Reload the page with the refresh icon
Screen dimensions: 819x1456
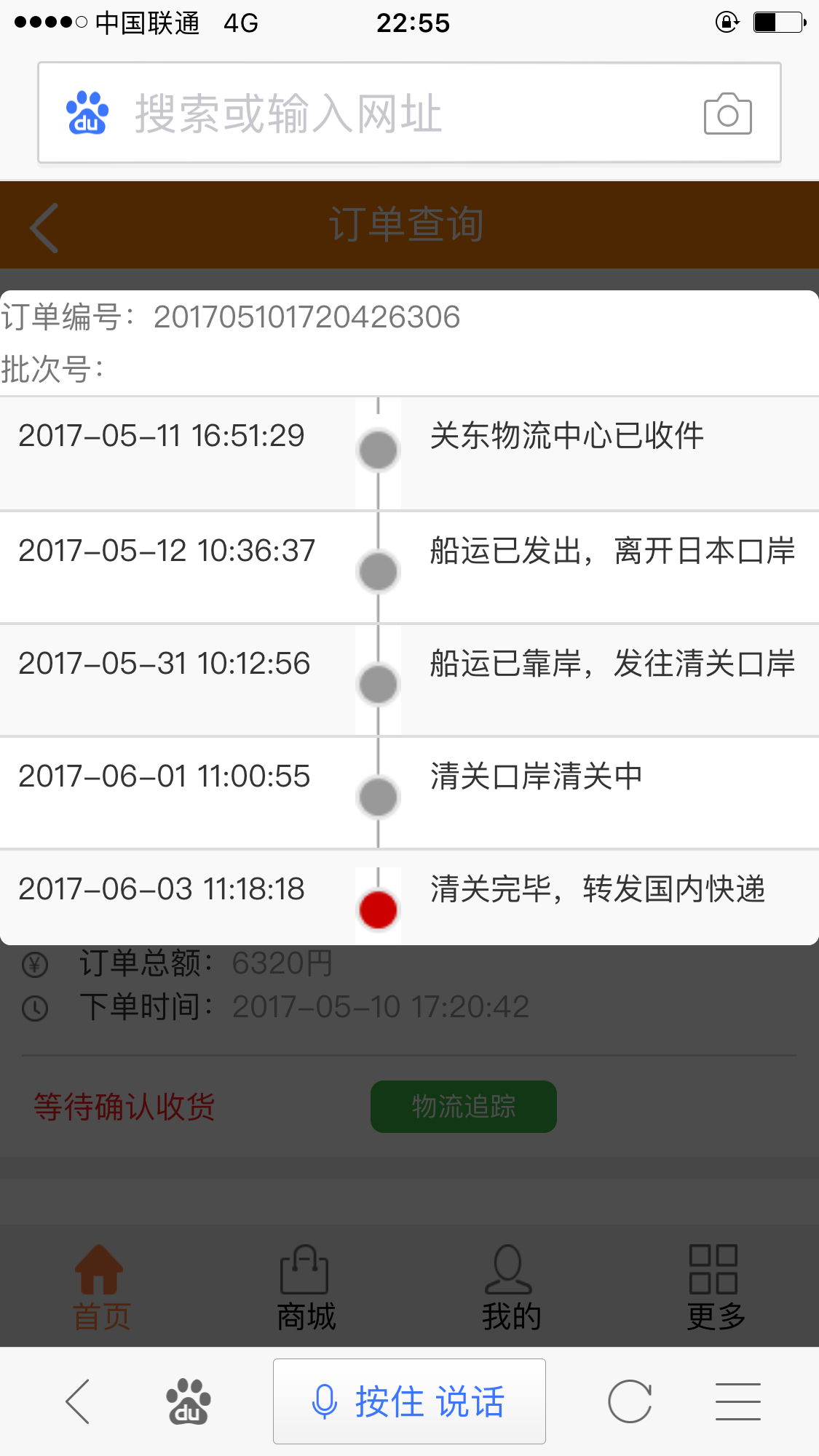[x=629, y=1401]
